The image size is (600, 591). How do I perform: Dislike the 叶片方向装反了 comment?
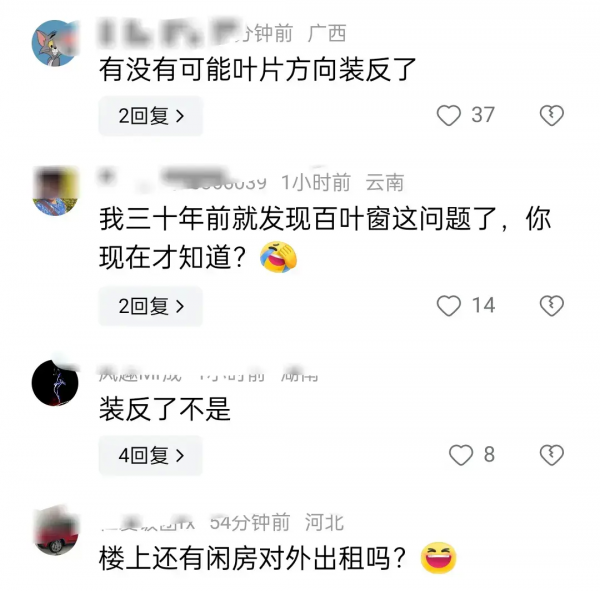(x=551, y=115)
